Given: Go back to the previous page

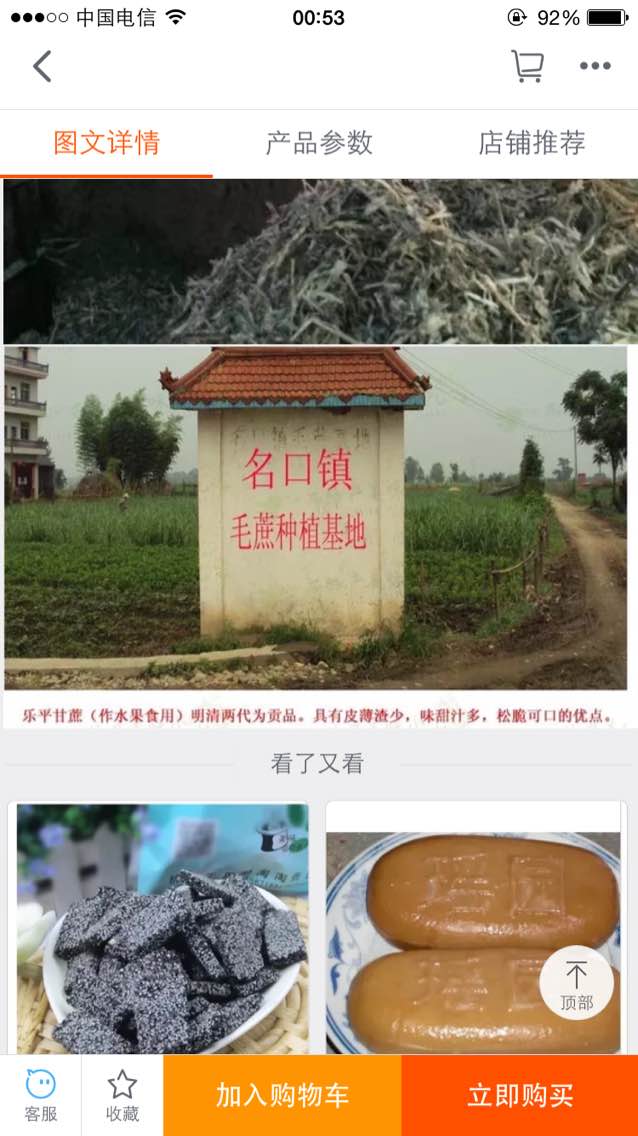Looking at the screenshot, I should 43,67.
